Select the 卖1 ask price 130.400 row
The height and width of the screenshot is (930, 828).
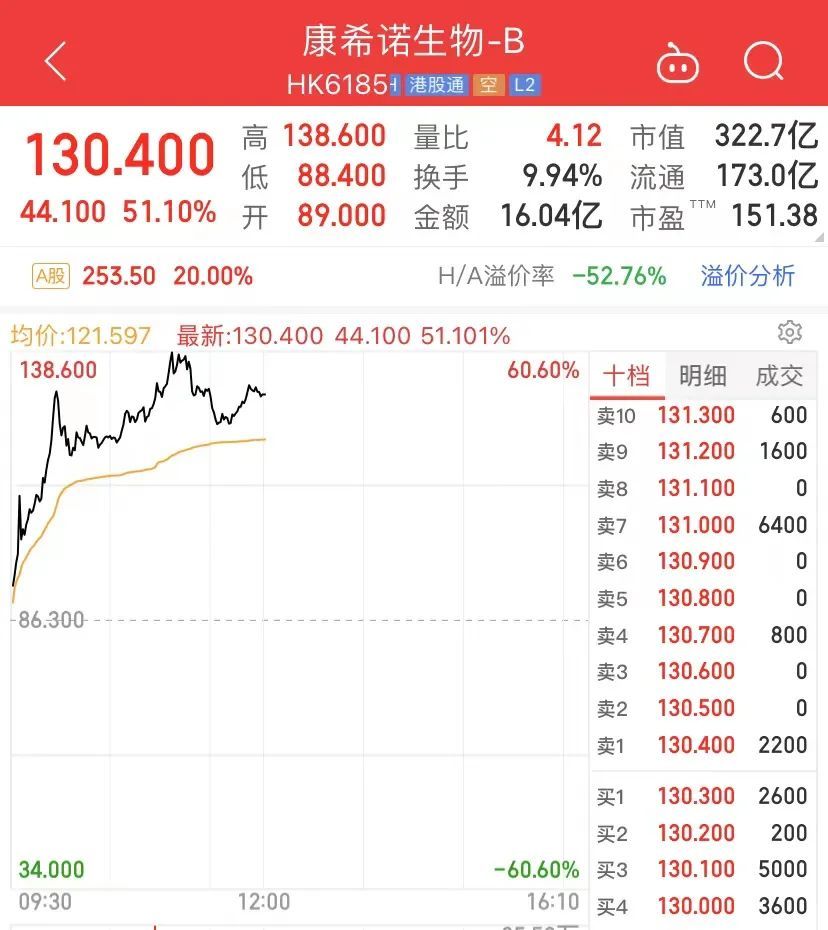(702, 745)
